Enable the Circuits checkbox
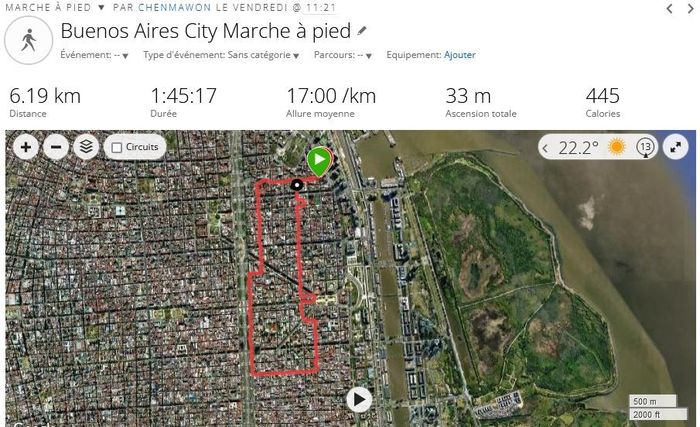 coord(117,147)
